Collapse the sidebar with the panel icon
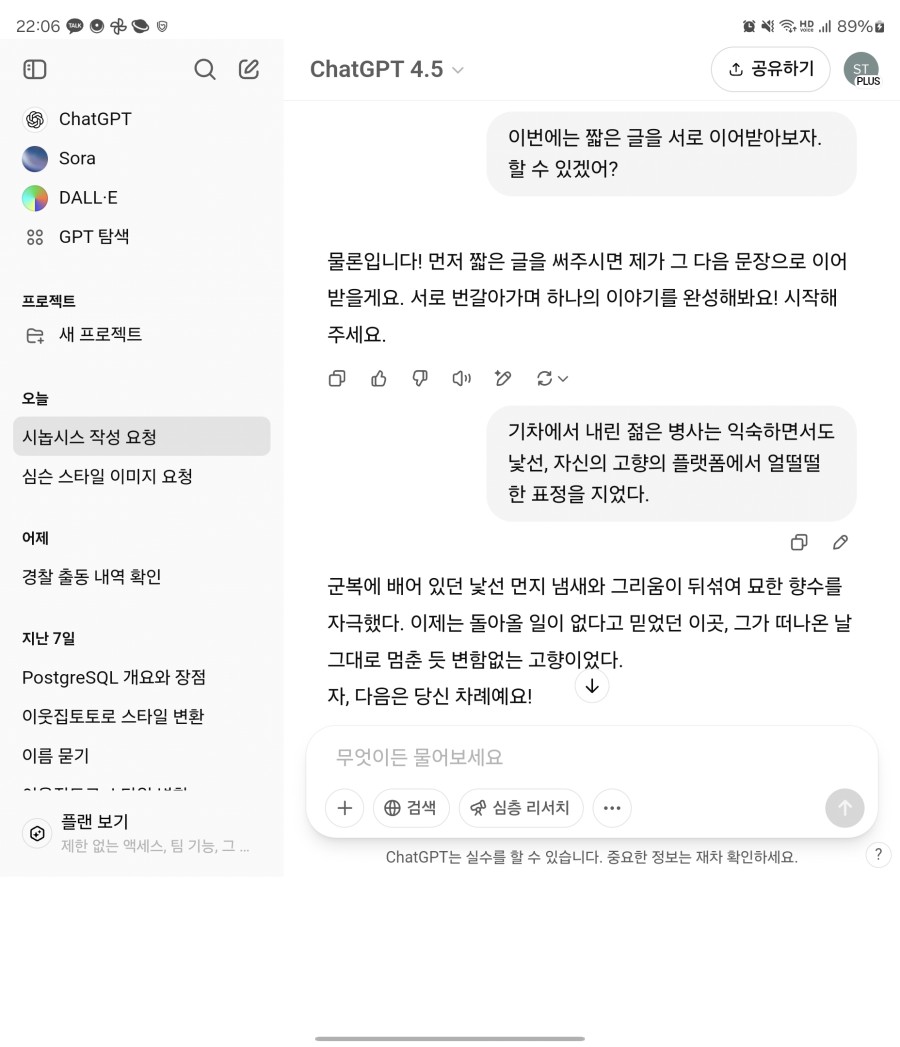 (x=35, y=69)
